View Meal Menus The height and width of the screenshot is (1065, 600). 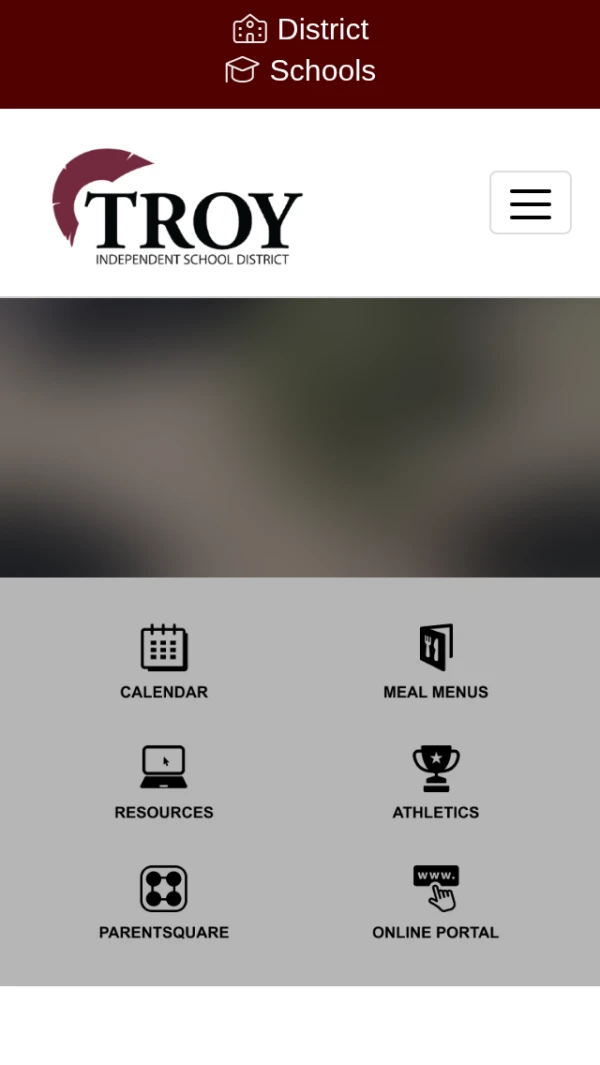[436, 661]
